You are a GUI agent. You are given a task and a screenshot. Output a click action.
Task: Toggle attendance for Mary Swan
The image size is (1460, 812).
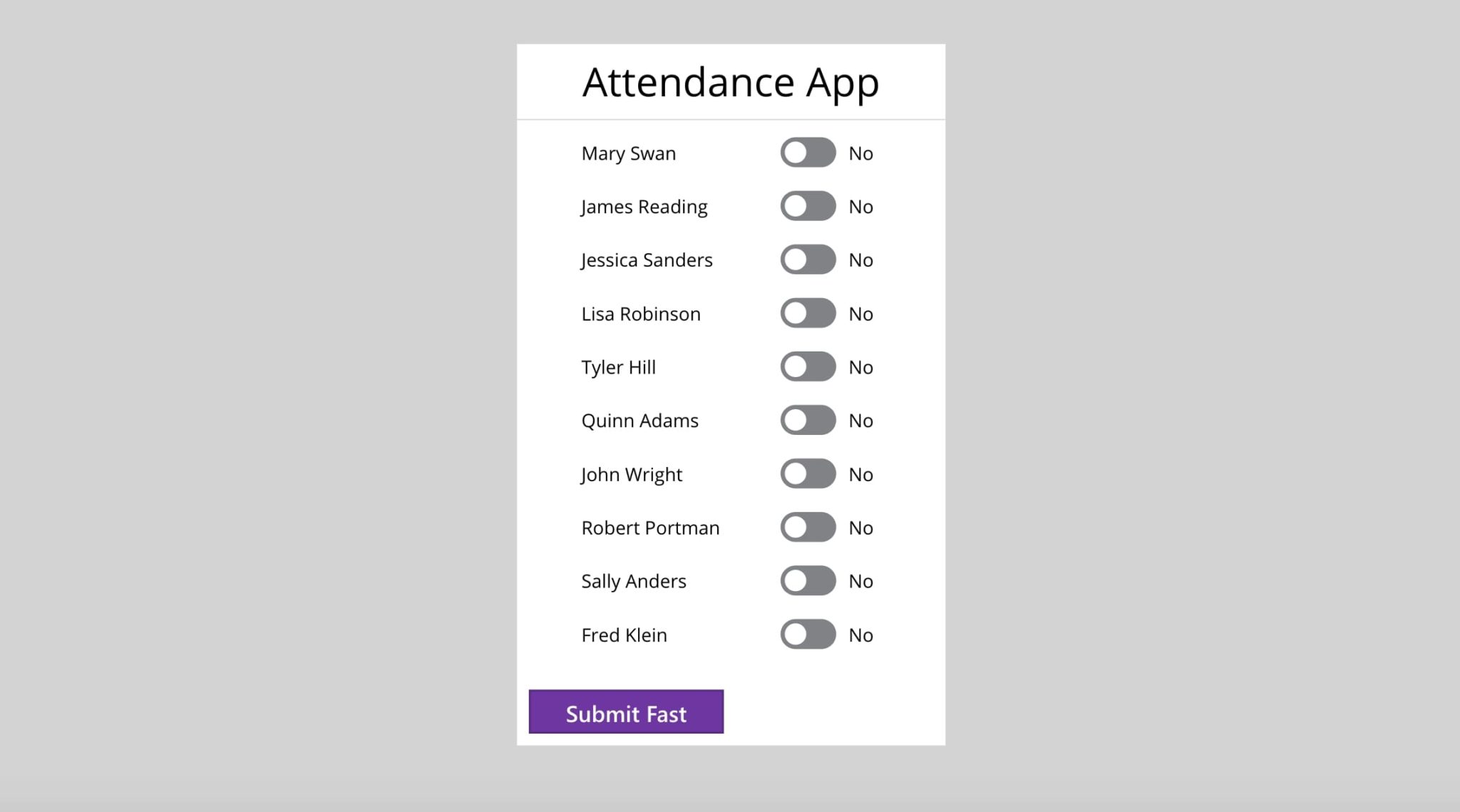[808, 153]
